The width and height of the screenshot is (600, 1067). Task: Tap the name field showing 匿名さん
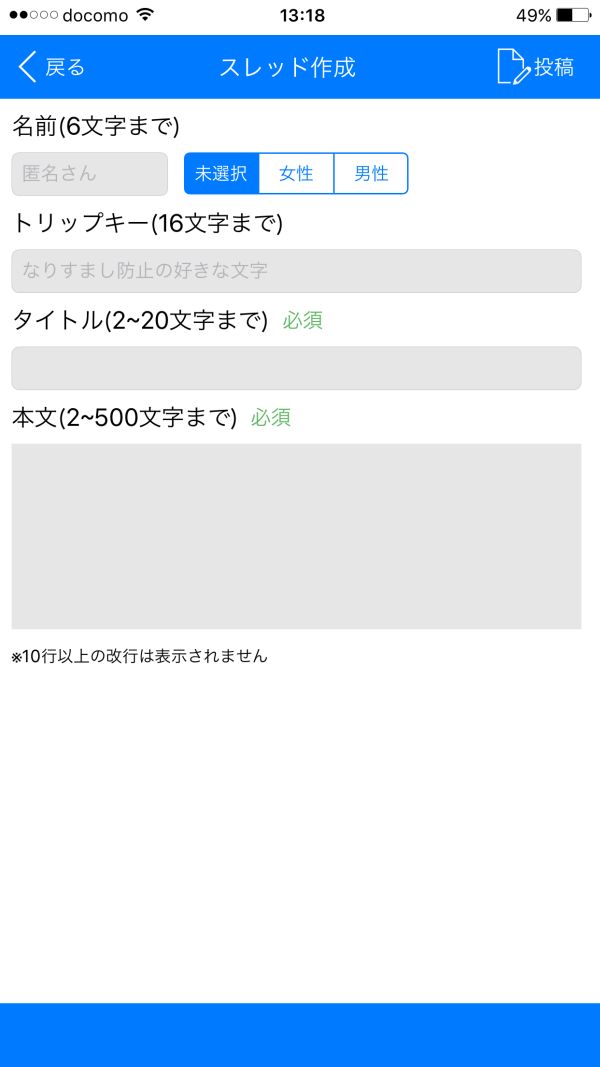click(89, 174)
